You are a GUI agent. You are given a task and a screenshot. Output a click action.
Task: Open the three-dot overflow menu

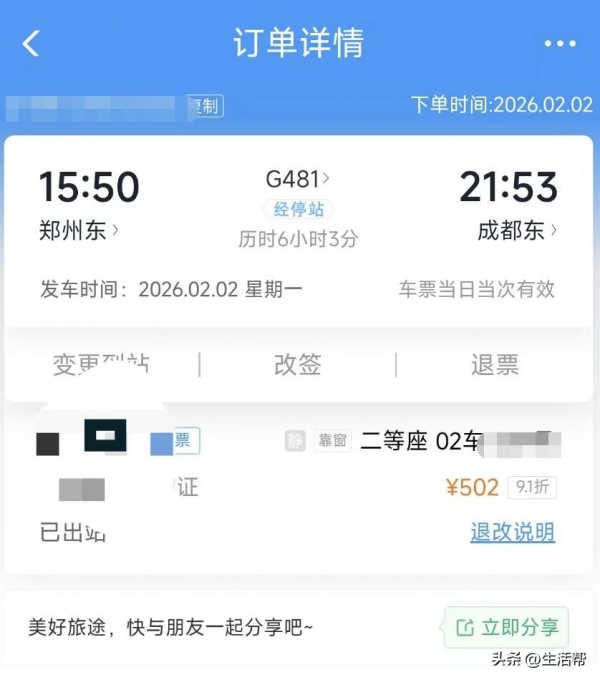click(561, 44)
